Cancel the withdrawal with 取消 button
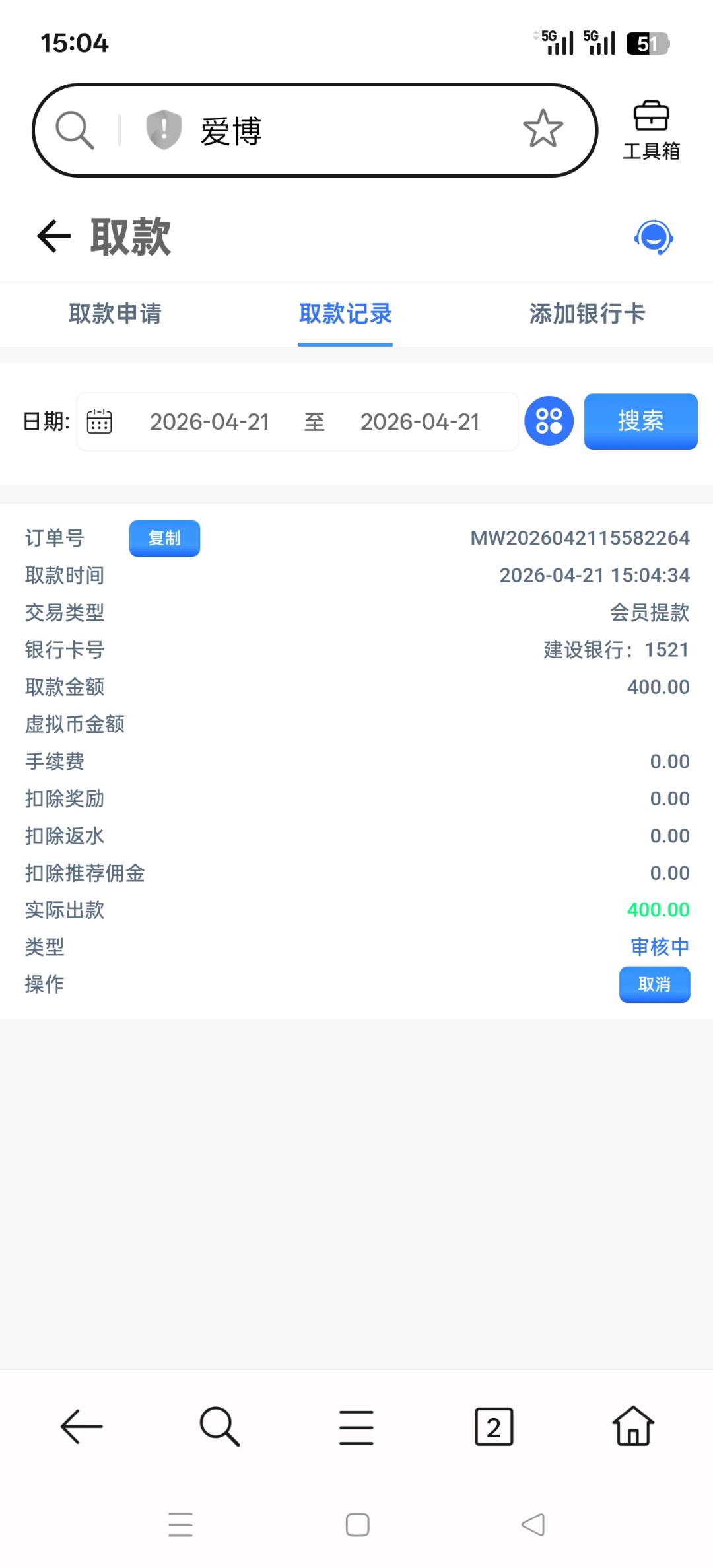Screen dimensions: 713x1568 [x=654, y=984]
